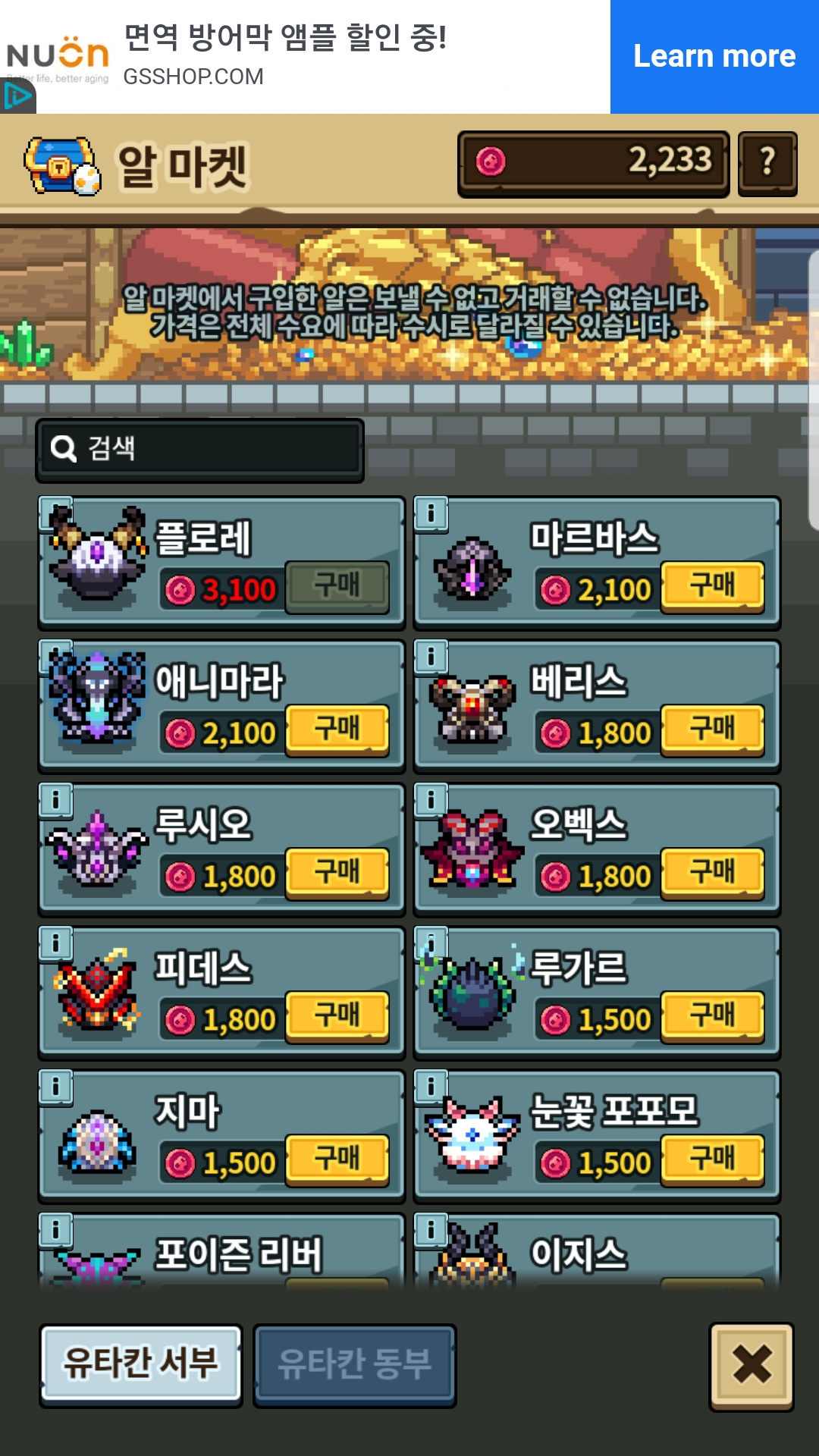The height and width of the screenshot is (1456, 819).
Task: Open info icon on 마르바스 card
Action: point(431,513)
